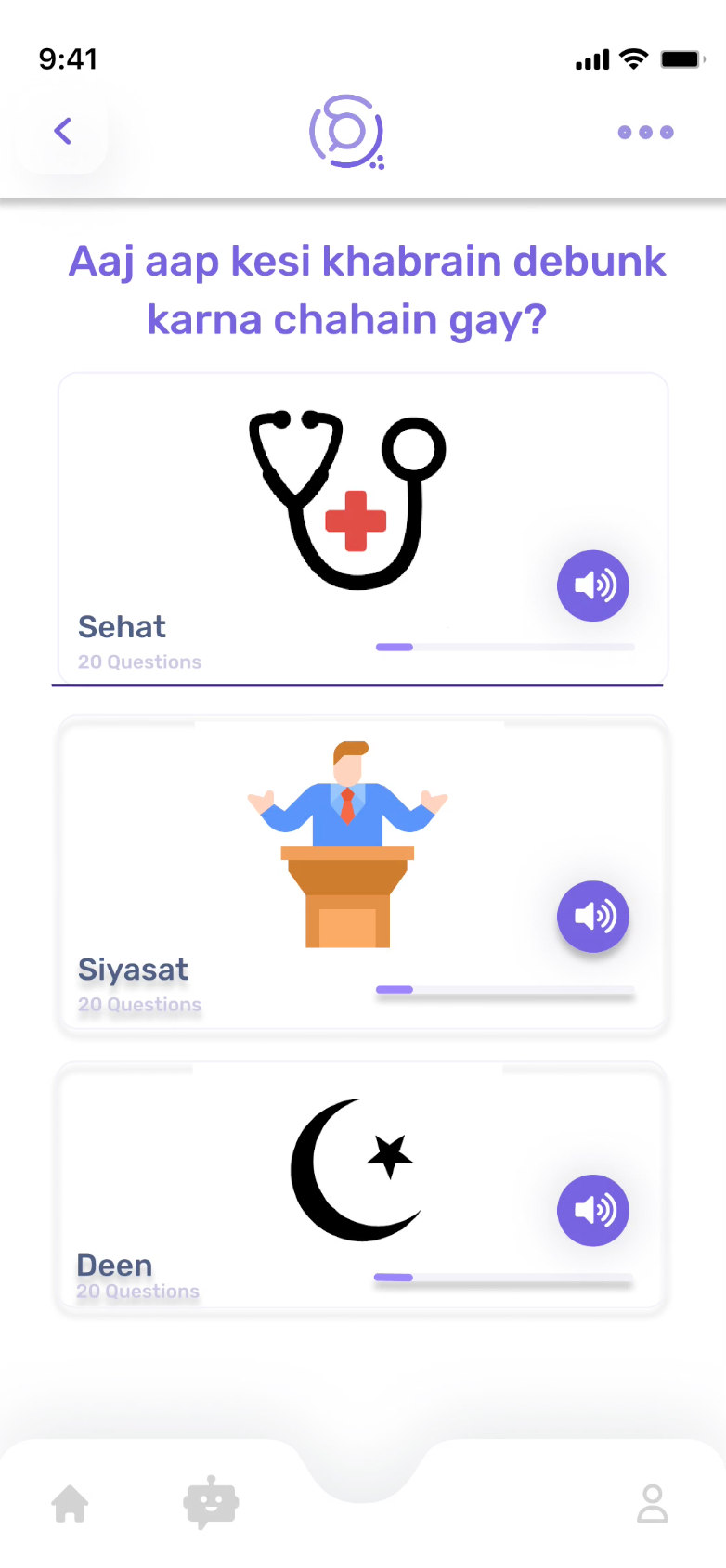Screen dimensions: 726x1568
Task: Play audio for the Sehat card
Action: [592, 585]
